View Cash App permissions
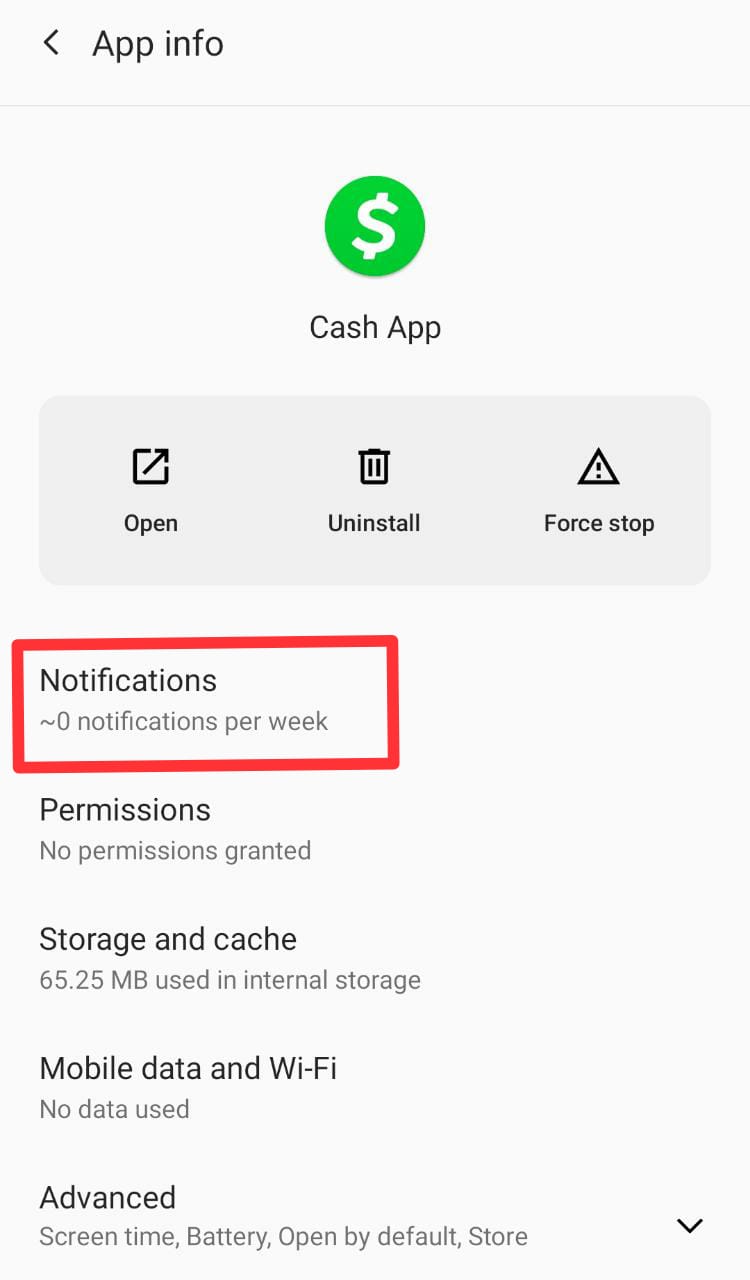This screenshot has width=750, height=1280. pos(175,829)
